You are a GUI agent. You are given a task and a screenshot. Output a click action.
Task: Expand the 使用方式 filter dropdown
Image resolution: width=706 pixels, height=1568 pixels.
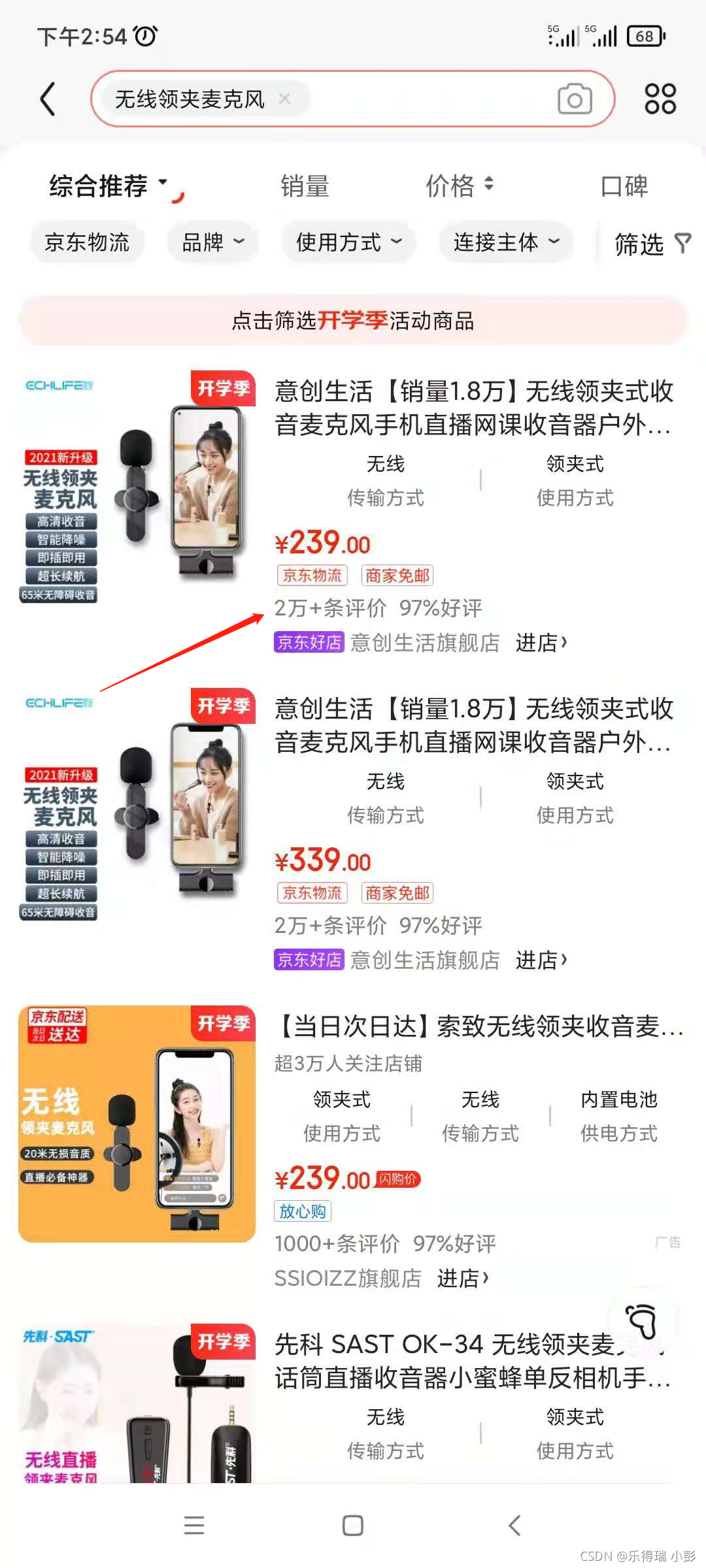(348, 242)
